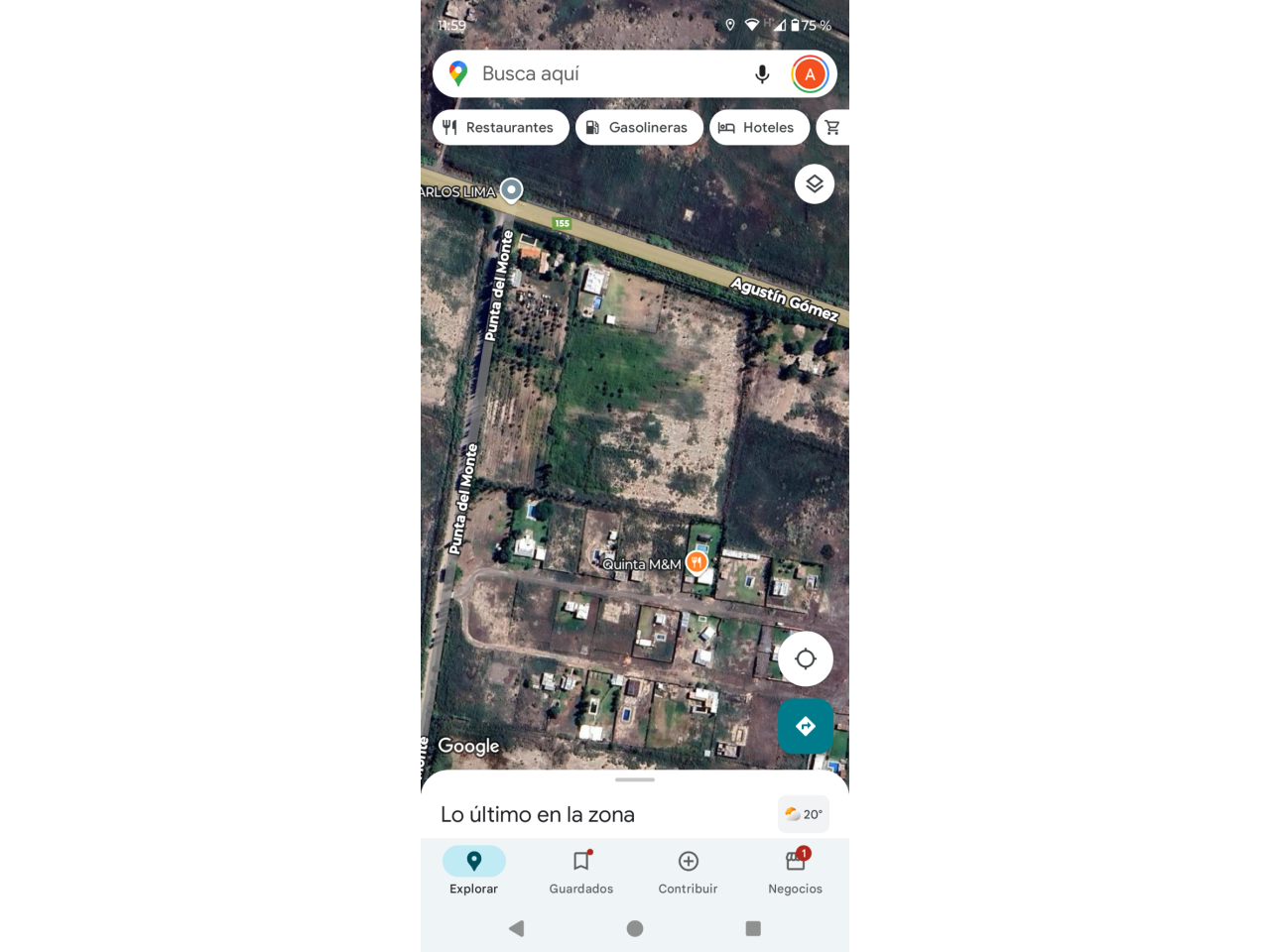Viewport: 1270px width, 952px height.
Task: Select the Hoteles chip
Action: click(x=758, y=127)
